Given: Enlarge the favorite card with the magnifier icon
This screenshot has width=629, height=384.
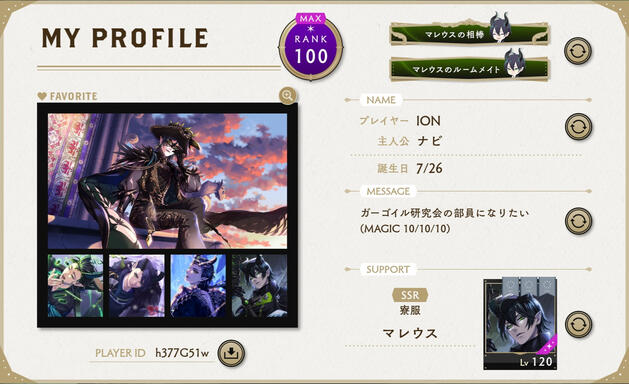Looking at the screenshot, I should pyautogui.click(x=287, y=95).
